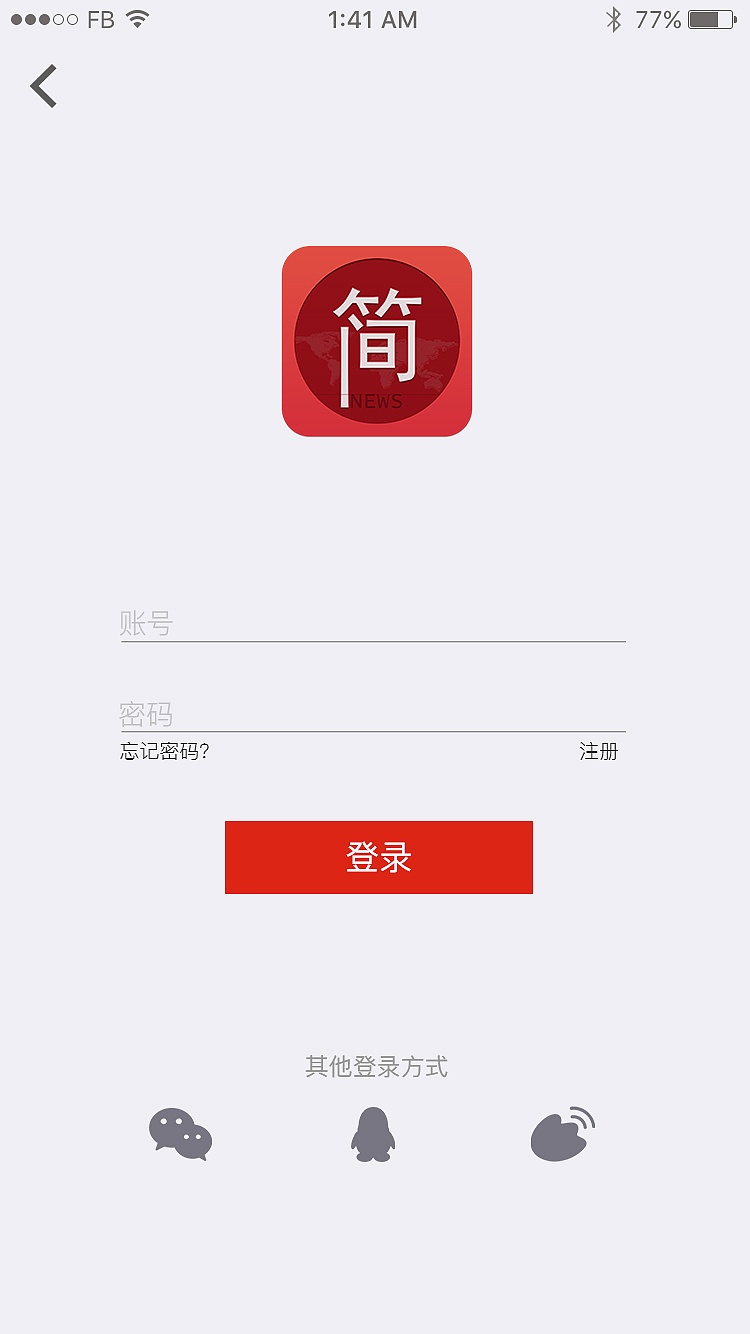
Task: Open the 注册 registration link
Action: tap(598, 751)
